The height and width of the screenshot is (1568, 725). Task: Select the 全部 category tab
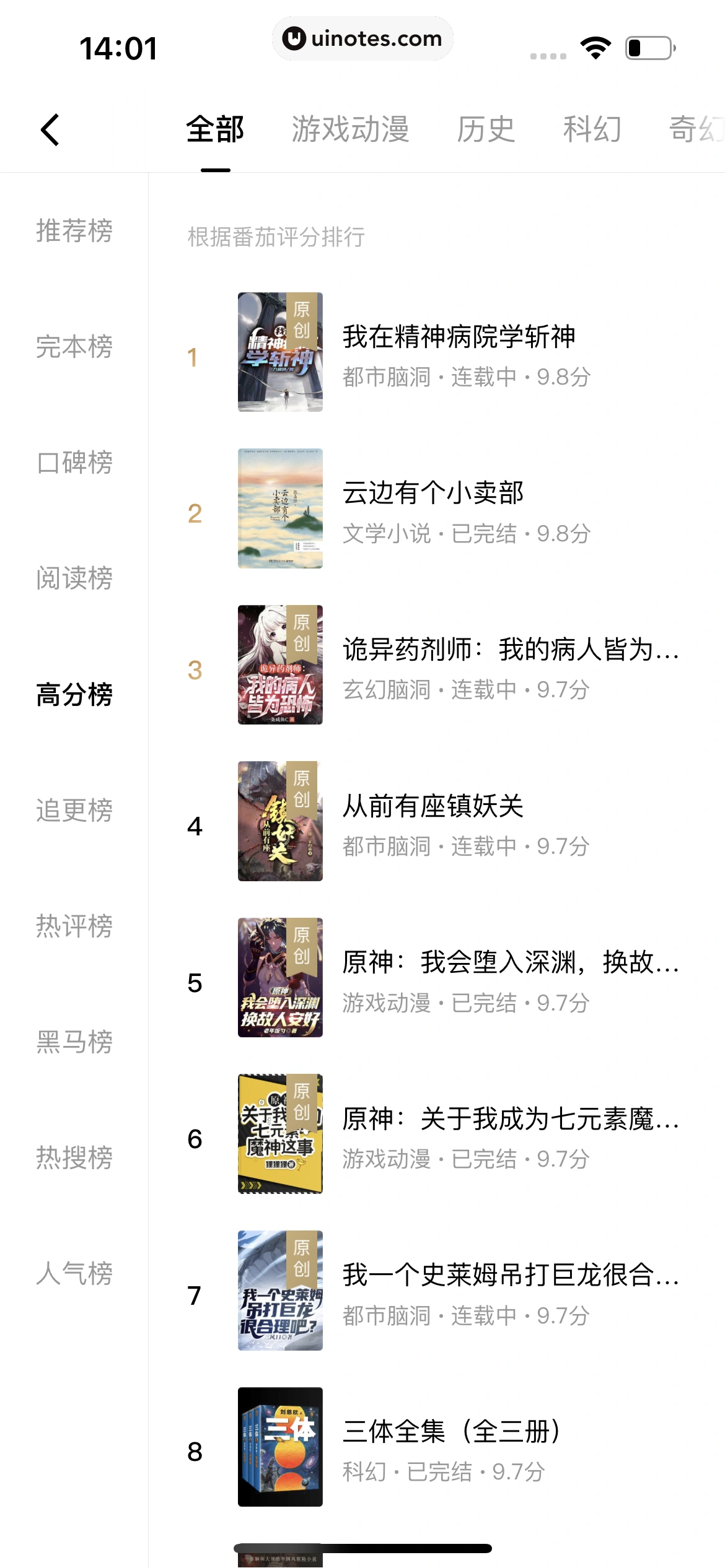[215, 130]
